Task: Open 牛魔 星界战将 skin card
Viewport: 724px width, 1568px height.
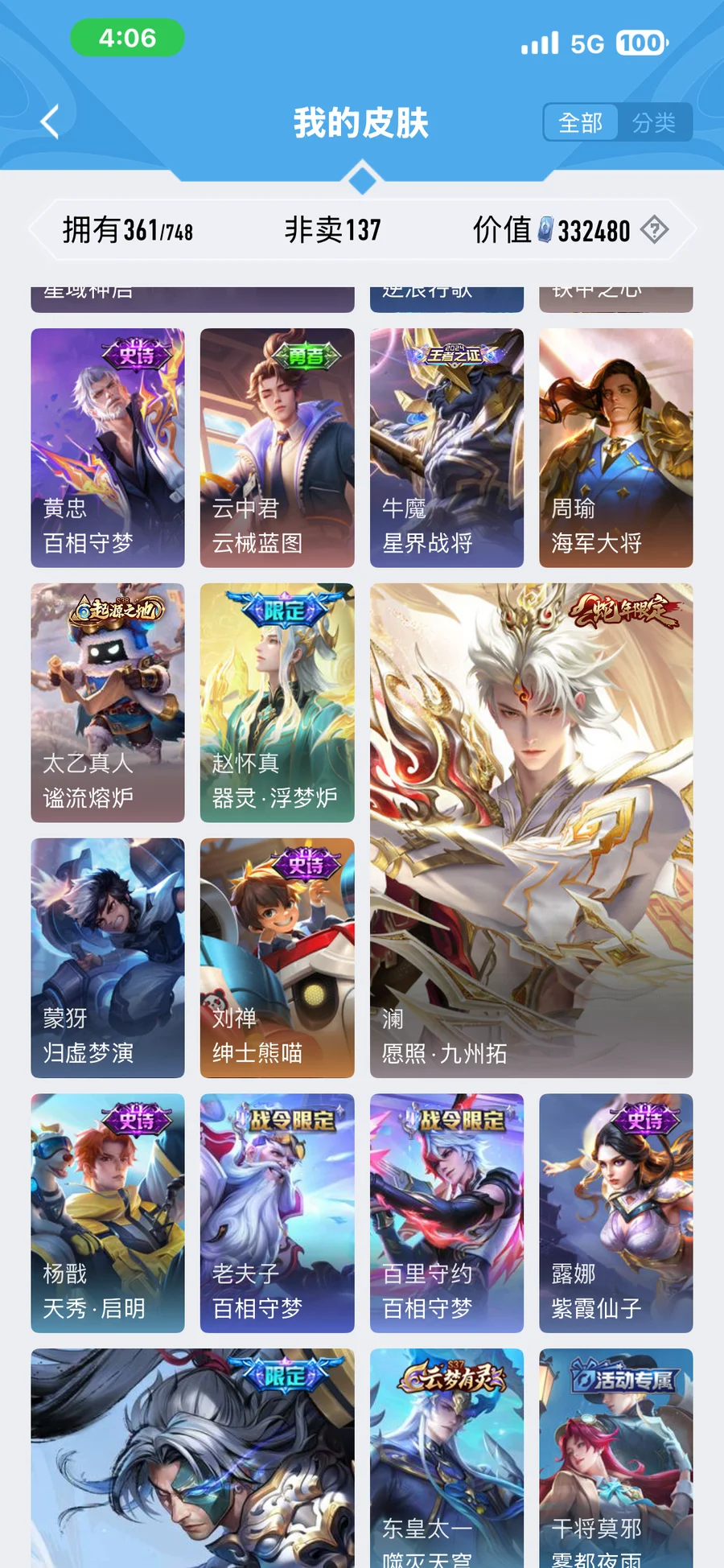Action: [446, 447]
